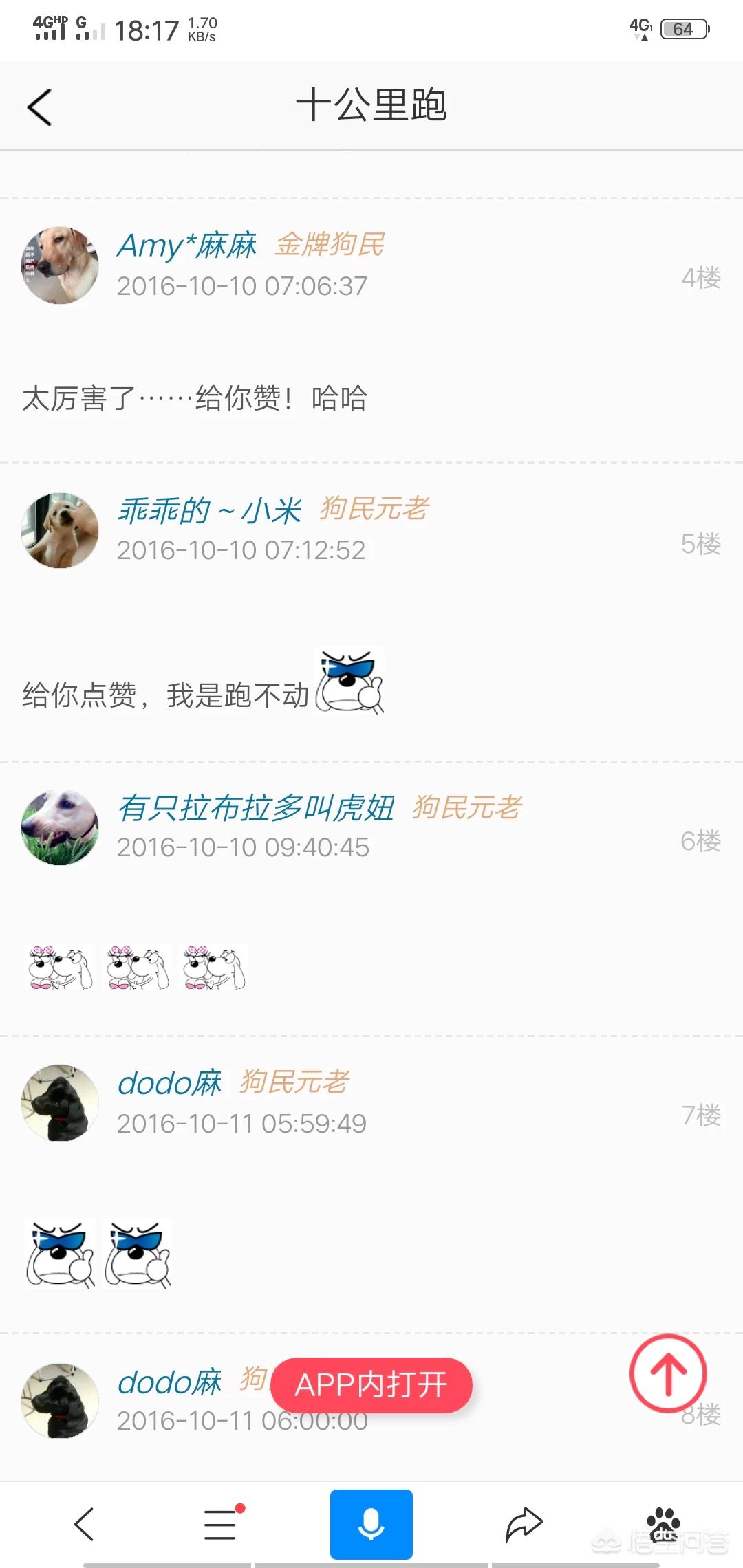Image resolution: width=743 pixels, height=1568 pixels.
Task: Start voice input with the microphone button
Action: point(371,1524)
